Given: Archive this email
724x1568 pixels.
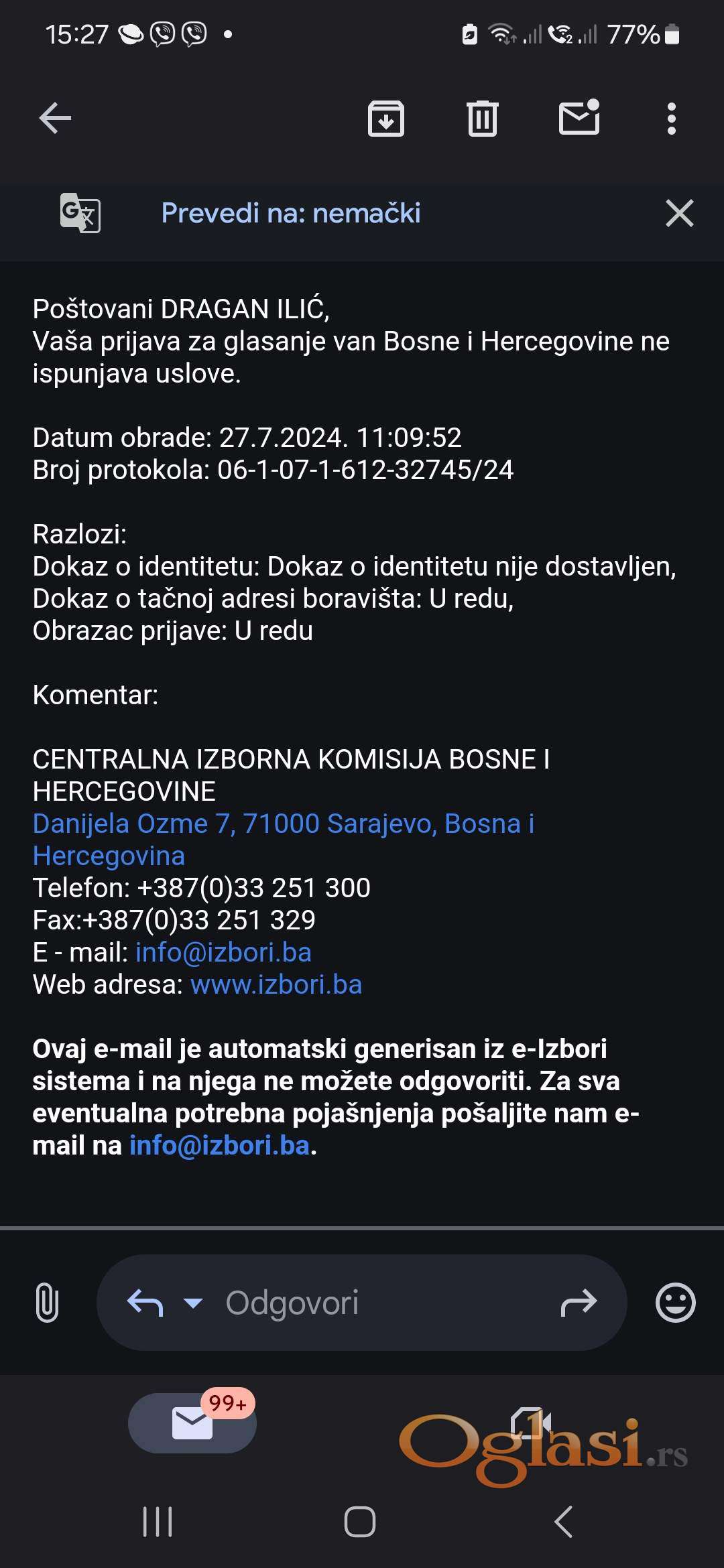Looking at the screenshot, I should click(386, 119).
